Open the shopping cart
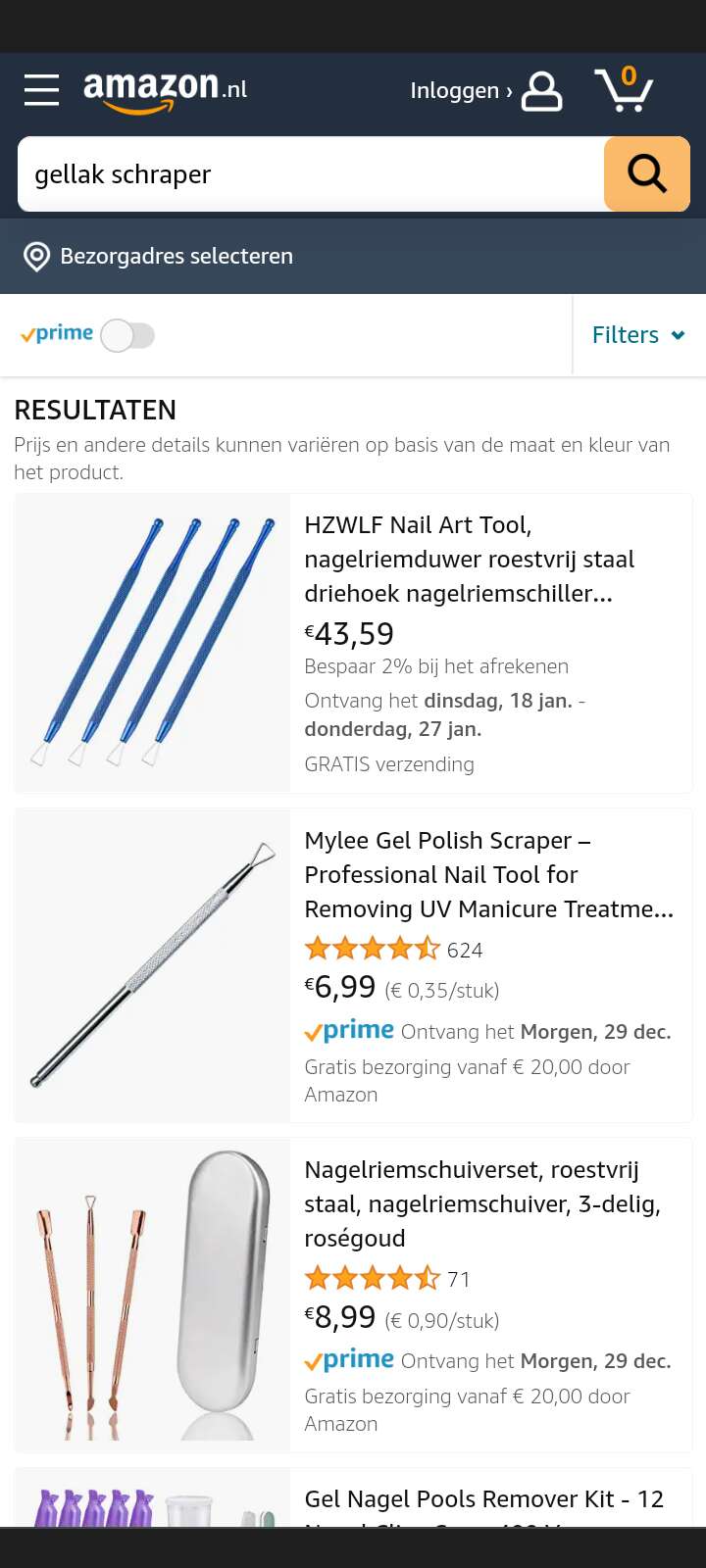706x1568 pixels. 624,89
